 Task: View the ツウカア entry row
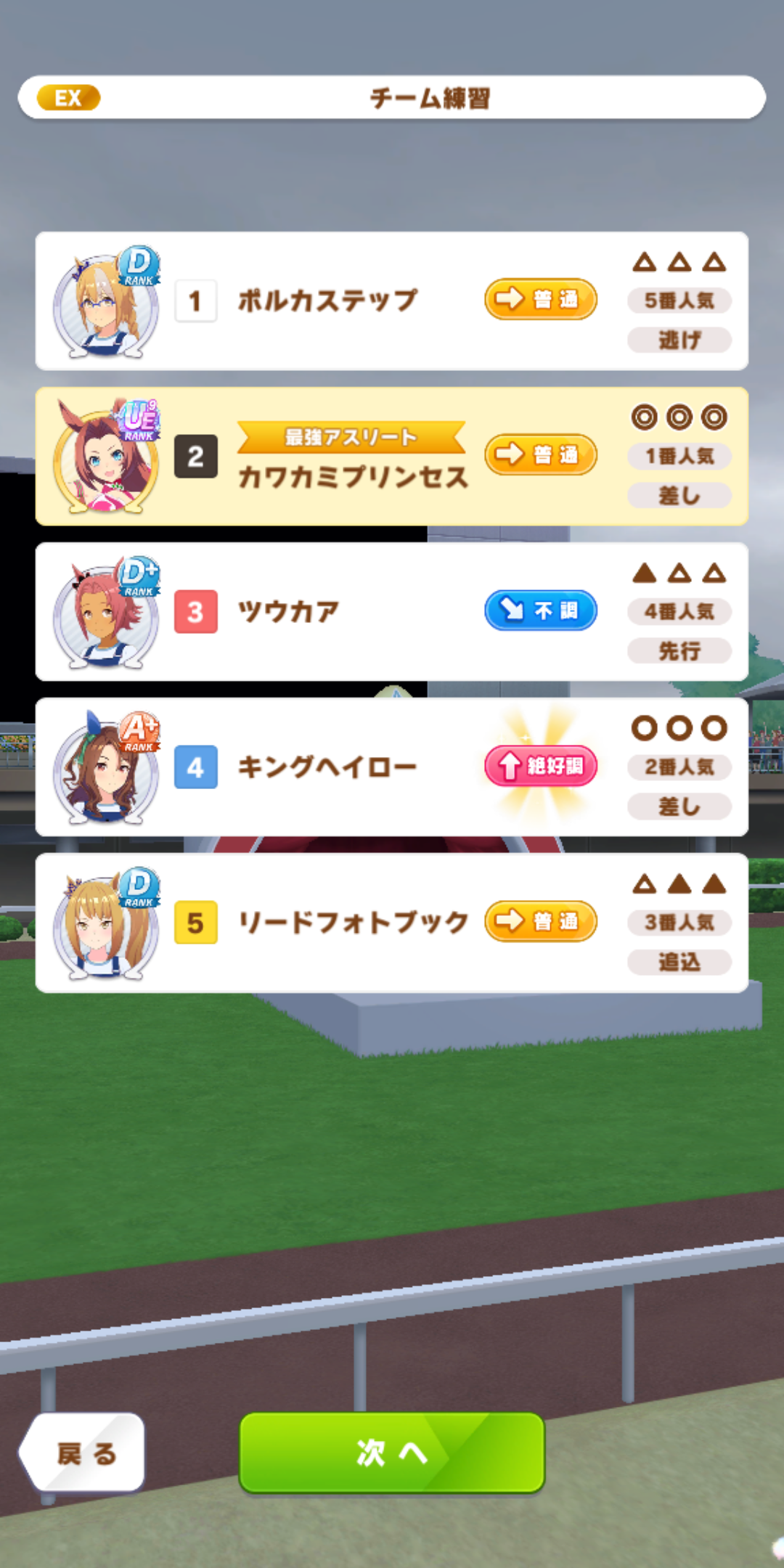392,611
